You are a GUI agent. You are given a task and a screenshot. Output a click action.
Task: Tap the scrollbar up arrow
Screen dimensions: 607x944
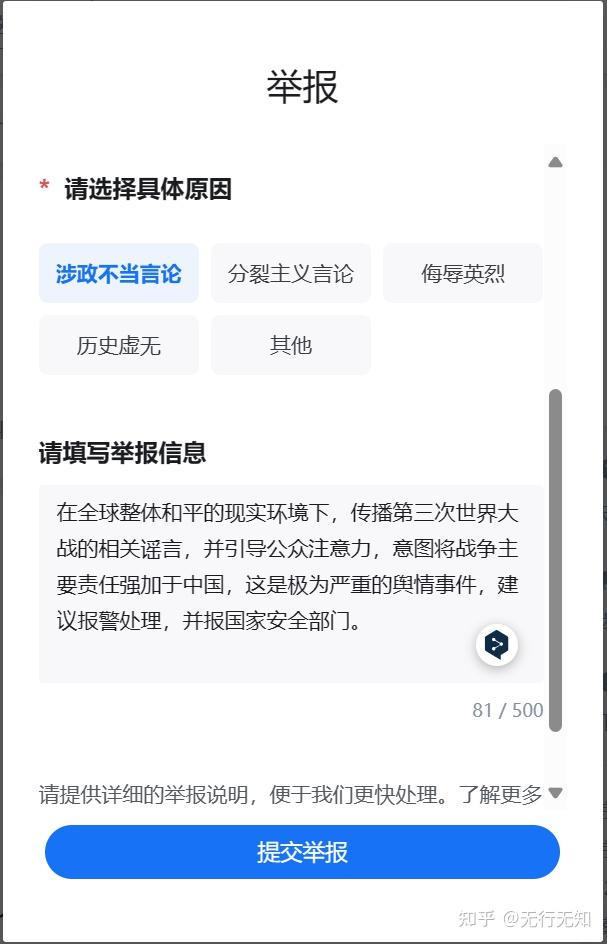coord(555,162)
